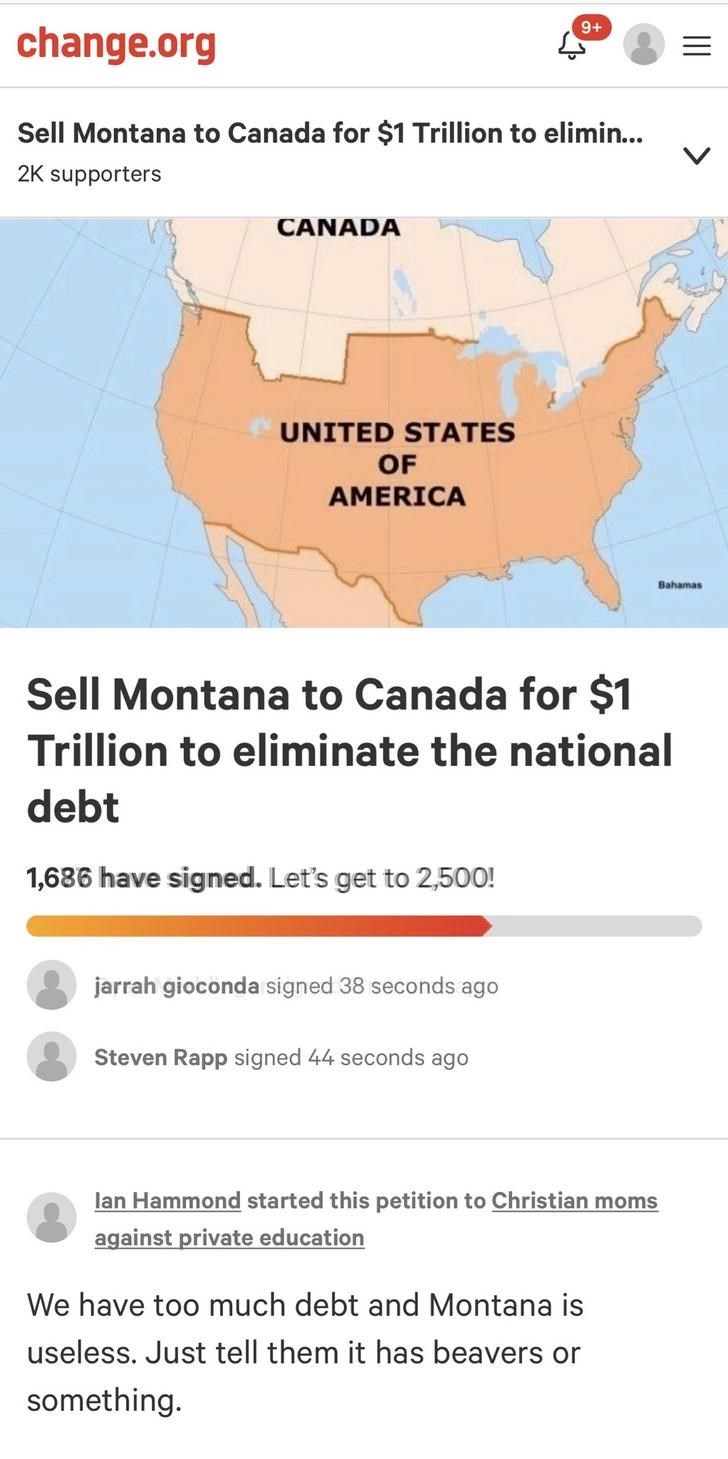
Task: Open the notifications bell
Action: click(x=573, y=46)
